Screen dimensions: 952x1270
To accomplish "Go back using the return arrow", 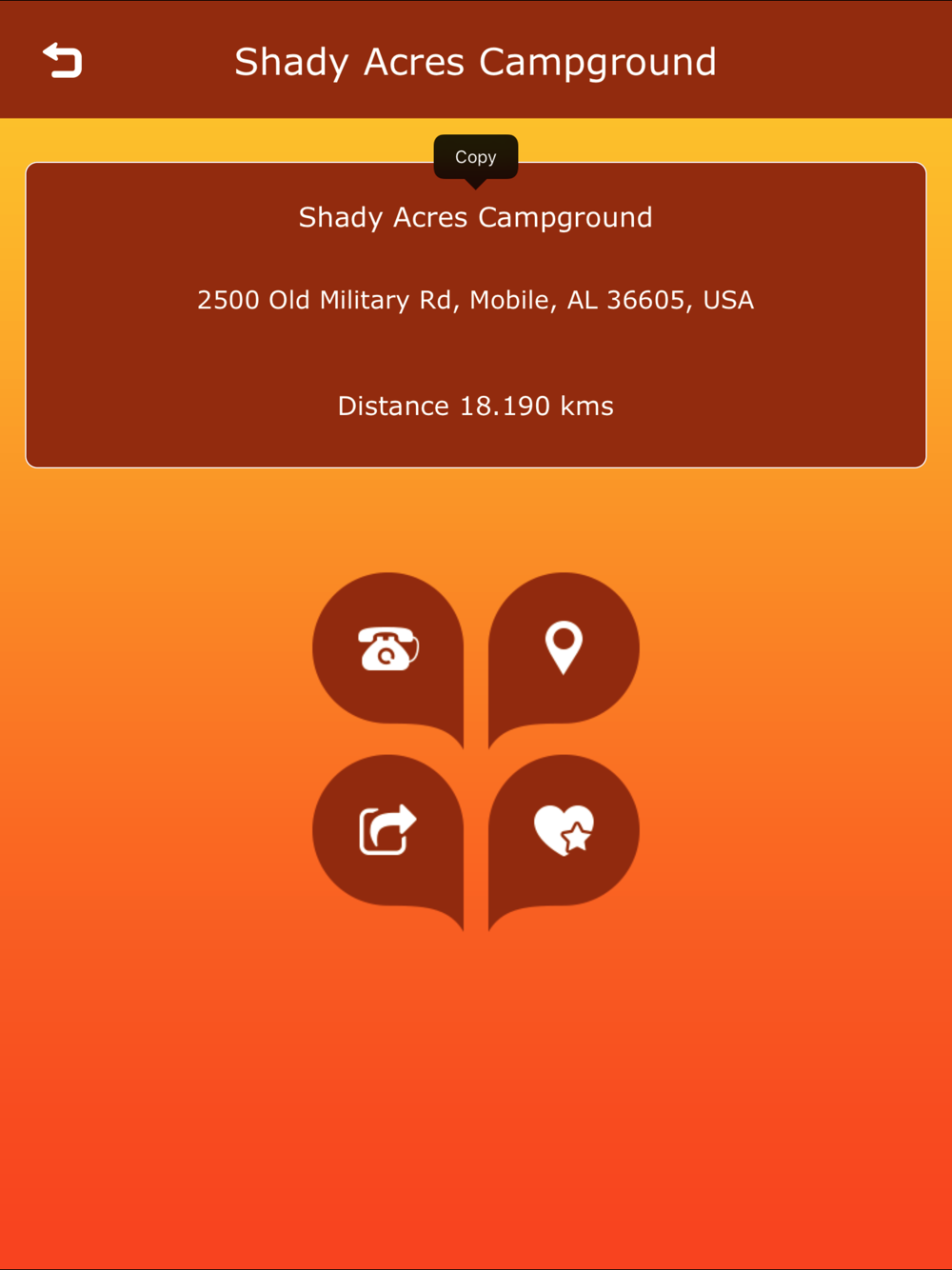I will point(63,61).
